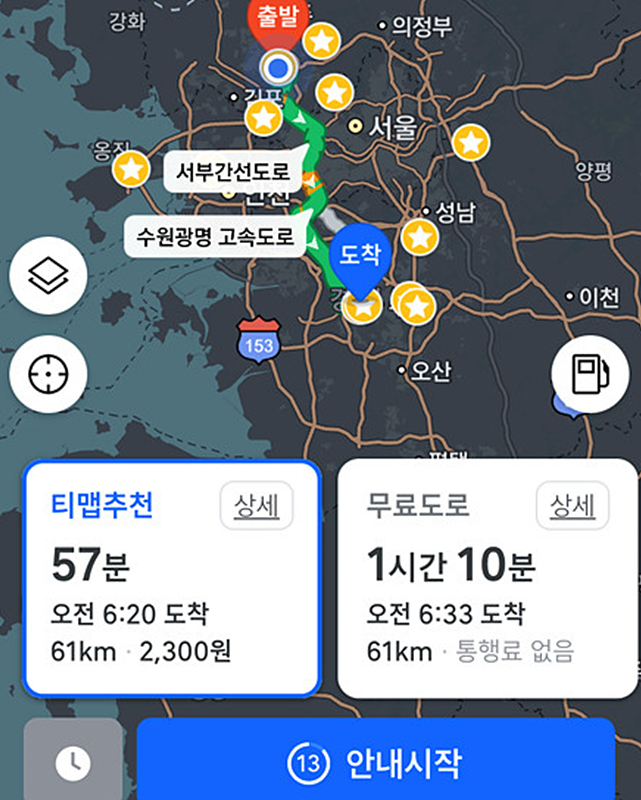This screenshot has height=800, width=641.
Task: Tap the 출발 starting point pin
Action: (277, 20)
